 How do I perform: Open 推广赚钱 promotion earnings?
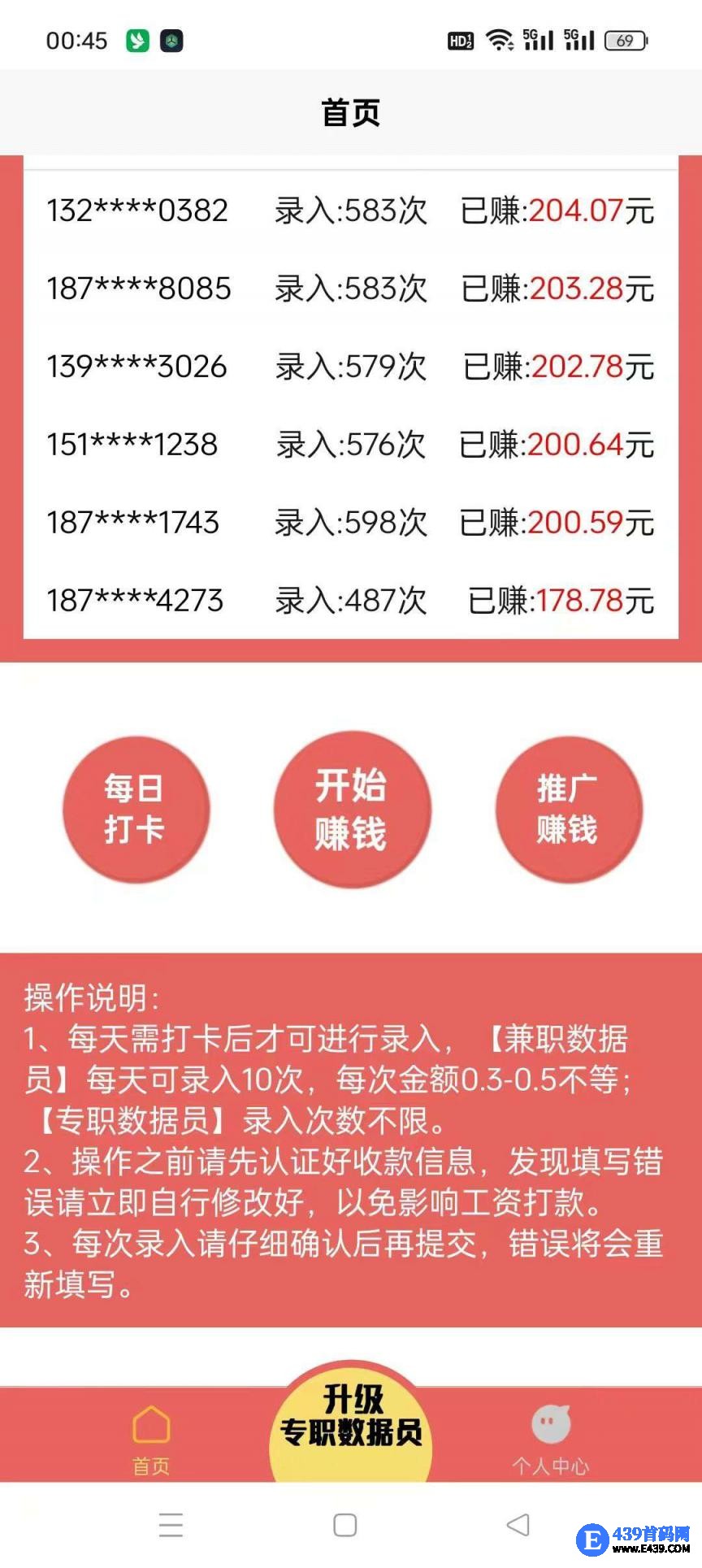click(568, 810)
